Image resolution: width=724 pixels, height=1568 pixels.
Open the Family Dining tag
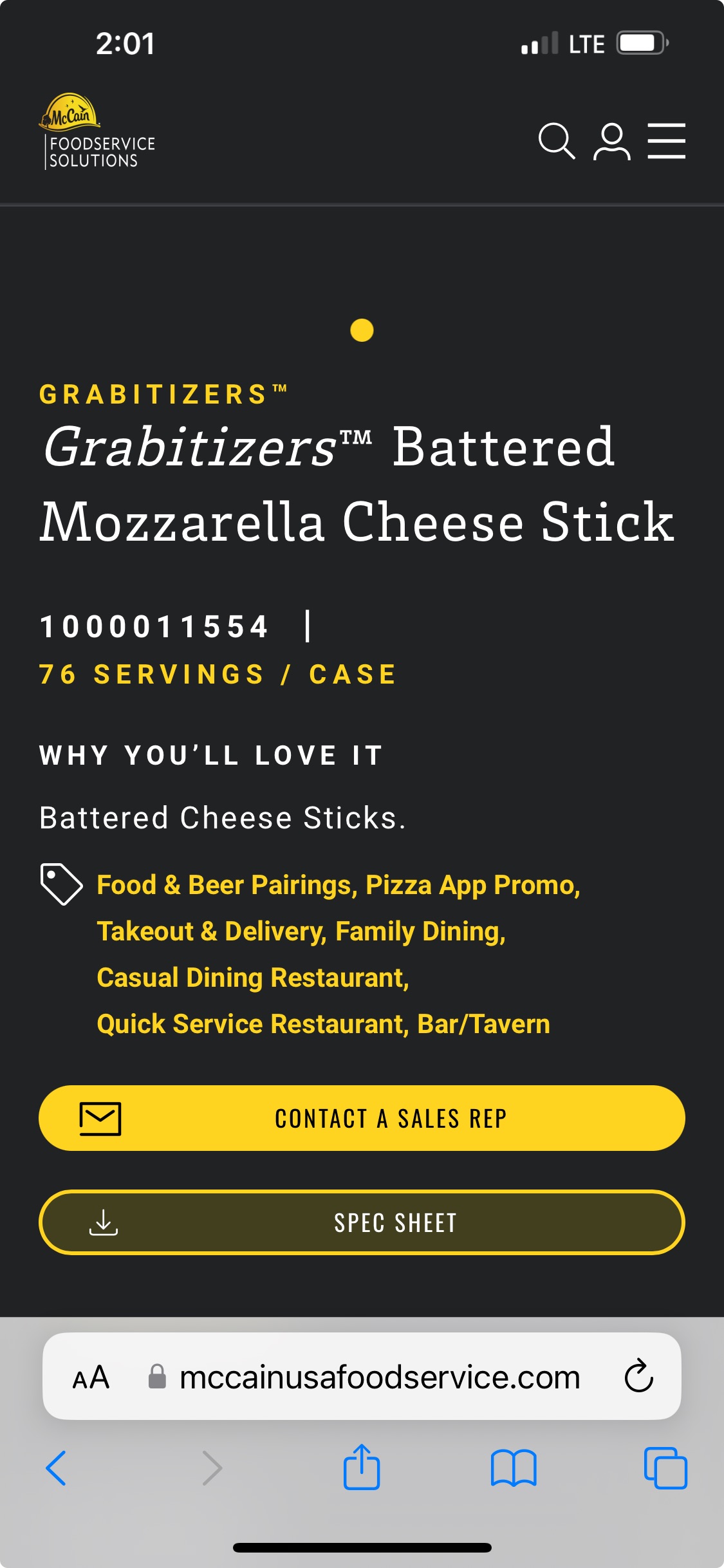pos(420,931)
